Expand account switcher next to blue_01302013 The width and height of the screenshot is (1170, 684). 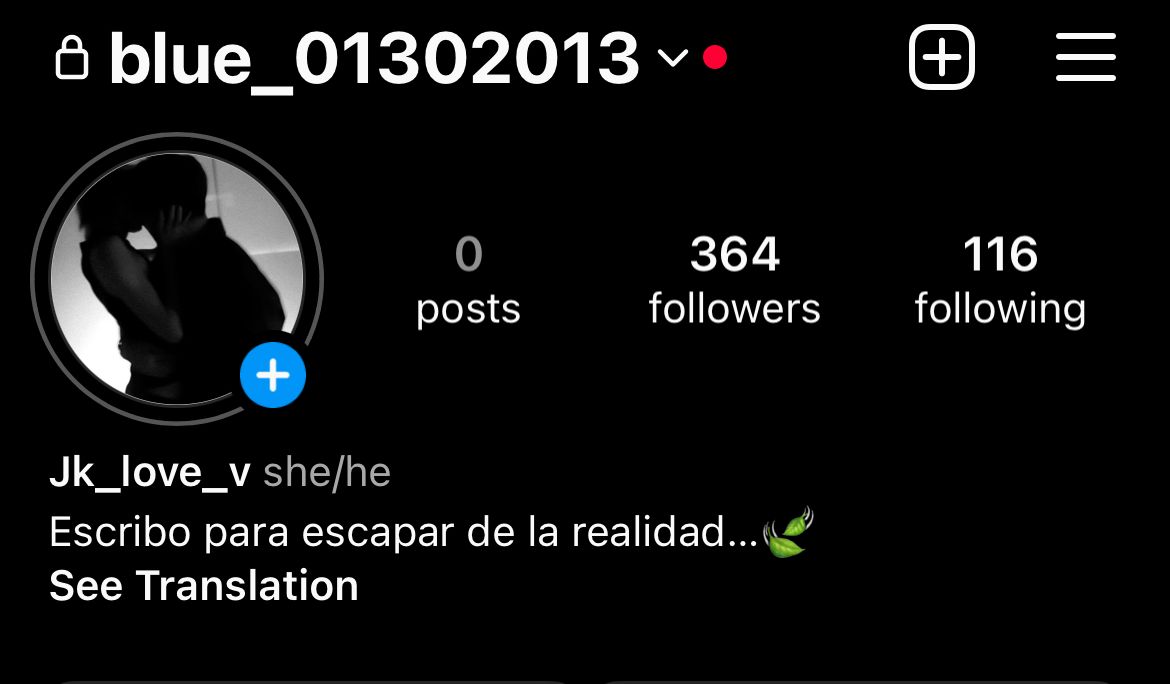(673, 58)
